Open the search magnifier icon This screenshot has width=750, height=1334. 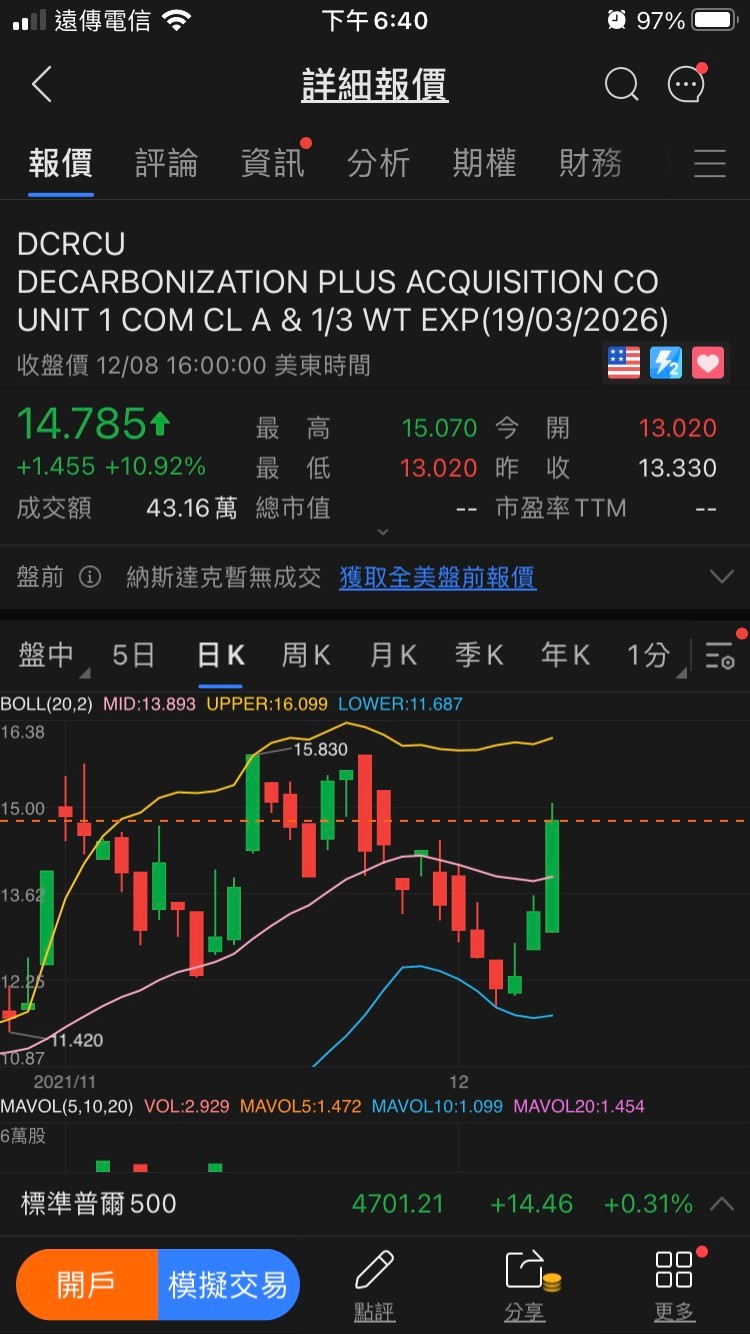click(621, 85)
